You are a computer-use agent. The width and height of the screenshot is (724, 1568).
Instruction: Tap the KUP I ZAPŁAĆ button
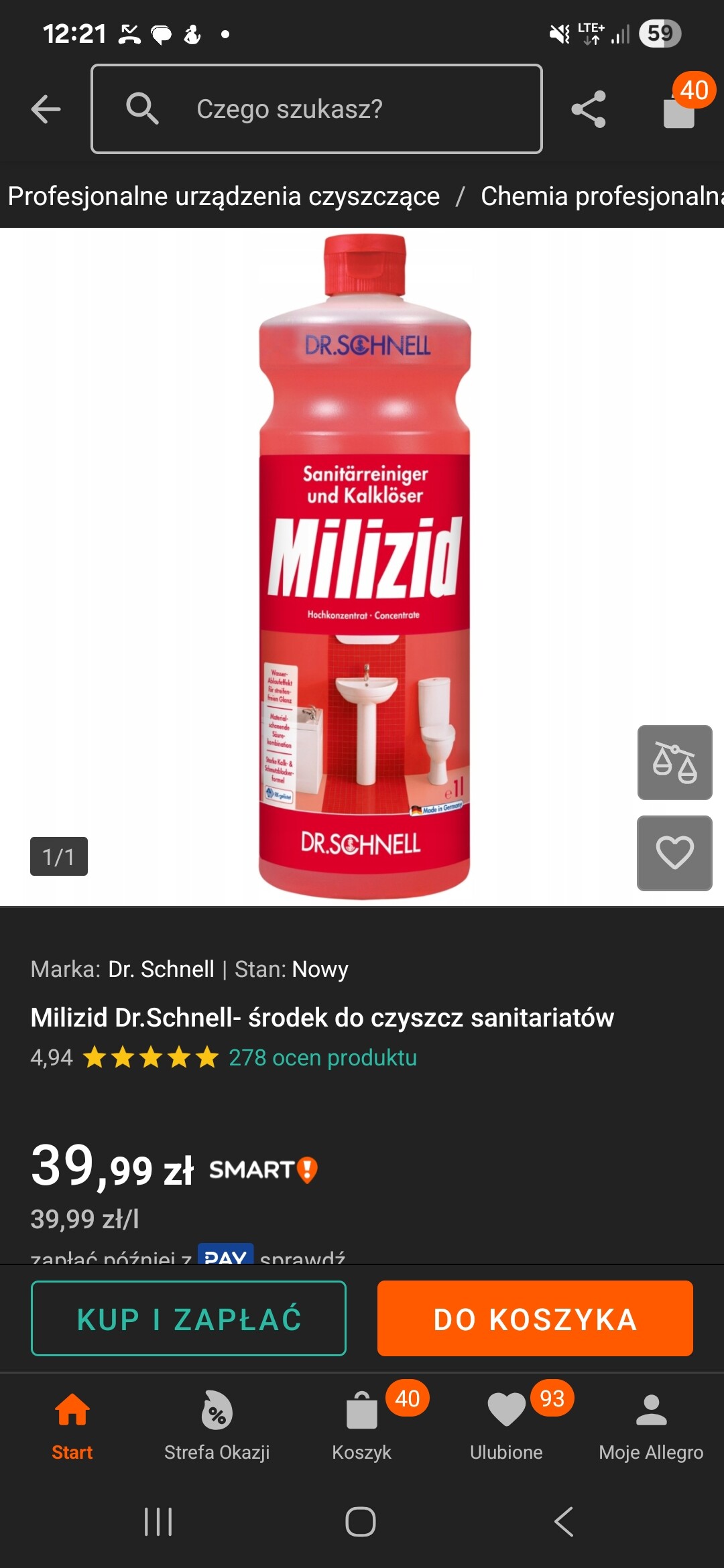188,1319
